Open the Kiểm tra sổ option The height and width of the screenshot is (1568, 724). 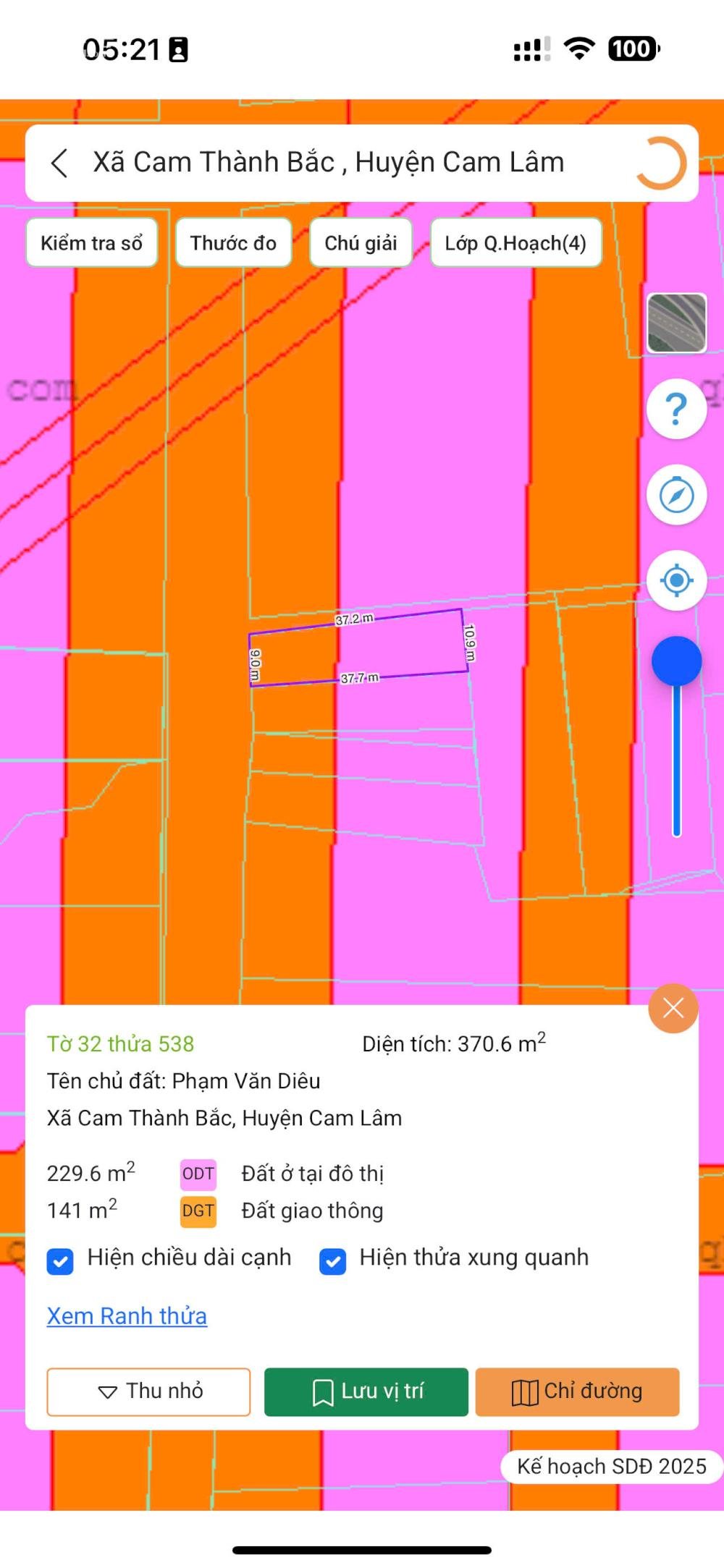pyautogui.click(x=92, y=243)
